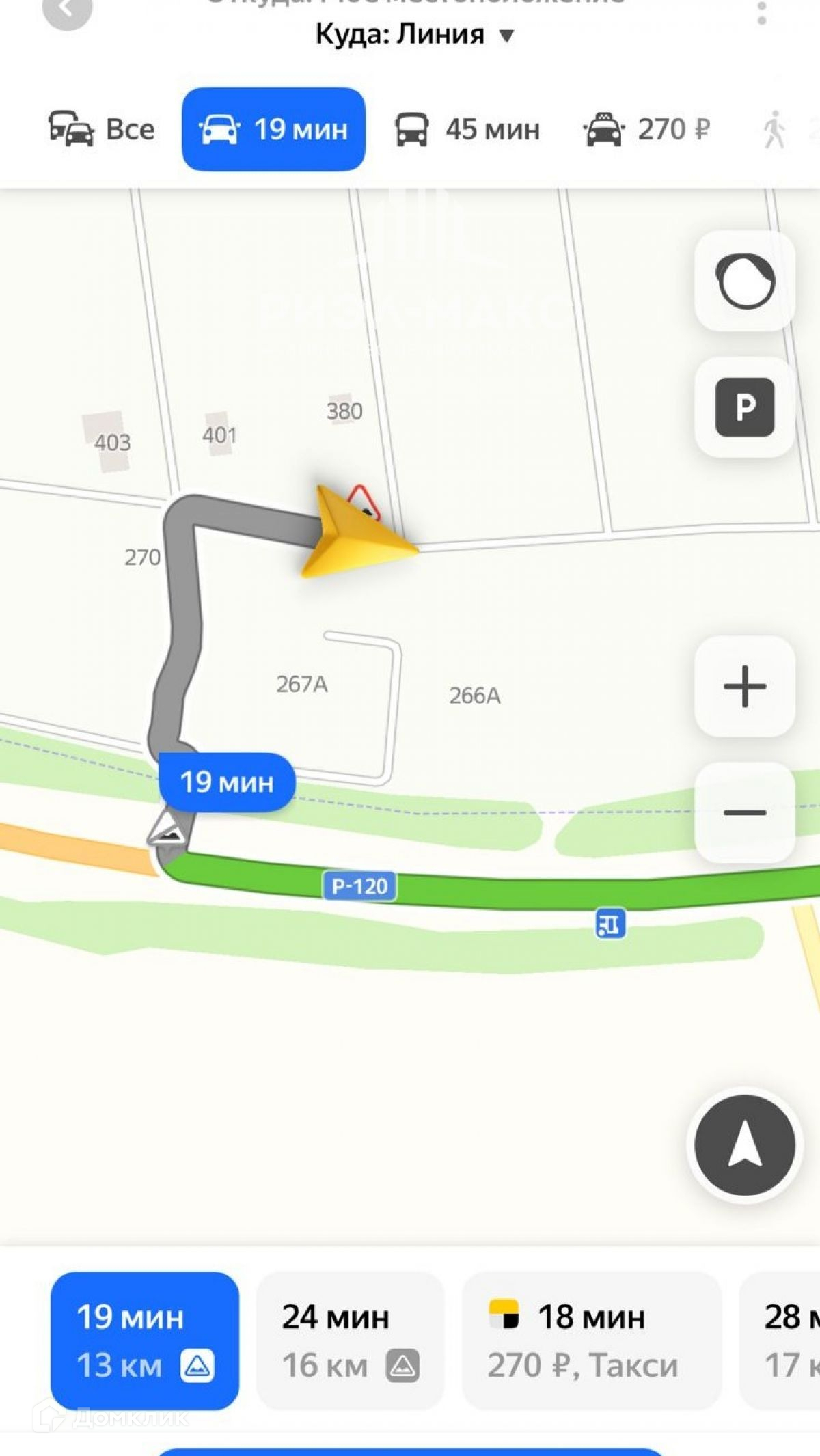The height and width of the screenshot is (1456, 820).
Task: Open the three-dot overflow menu
Action: pyautogui.click(x=762, y=12)
